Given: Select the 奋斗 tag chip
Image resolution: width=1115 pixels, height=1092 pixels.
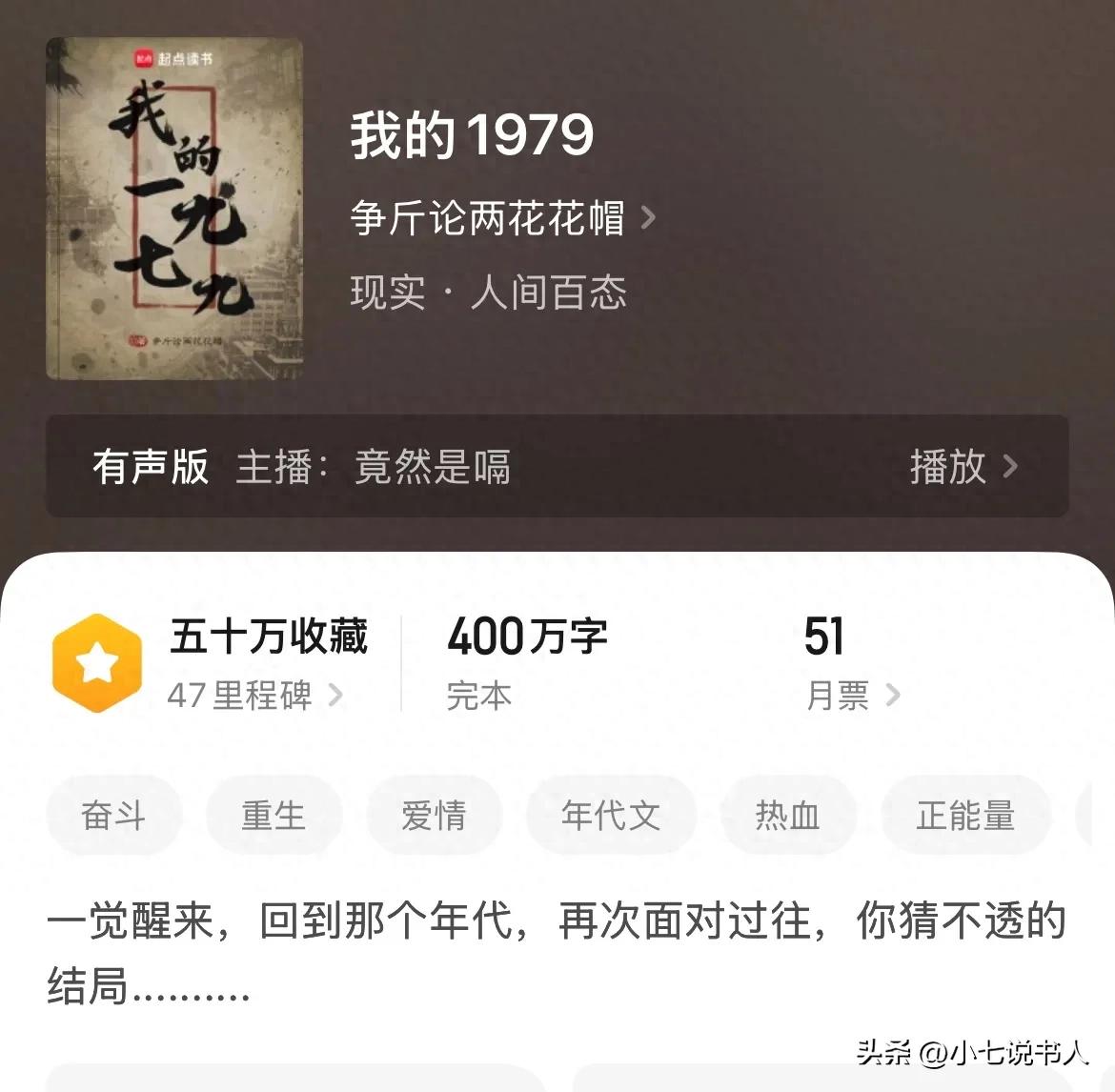Looking at the screenshot, I should pos(113,816).
